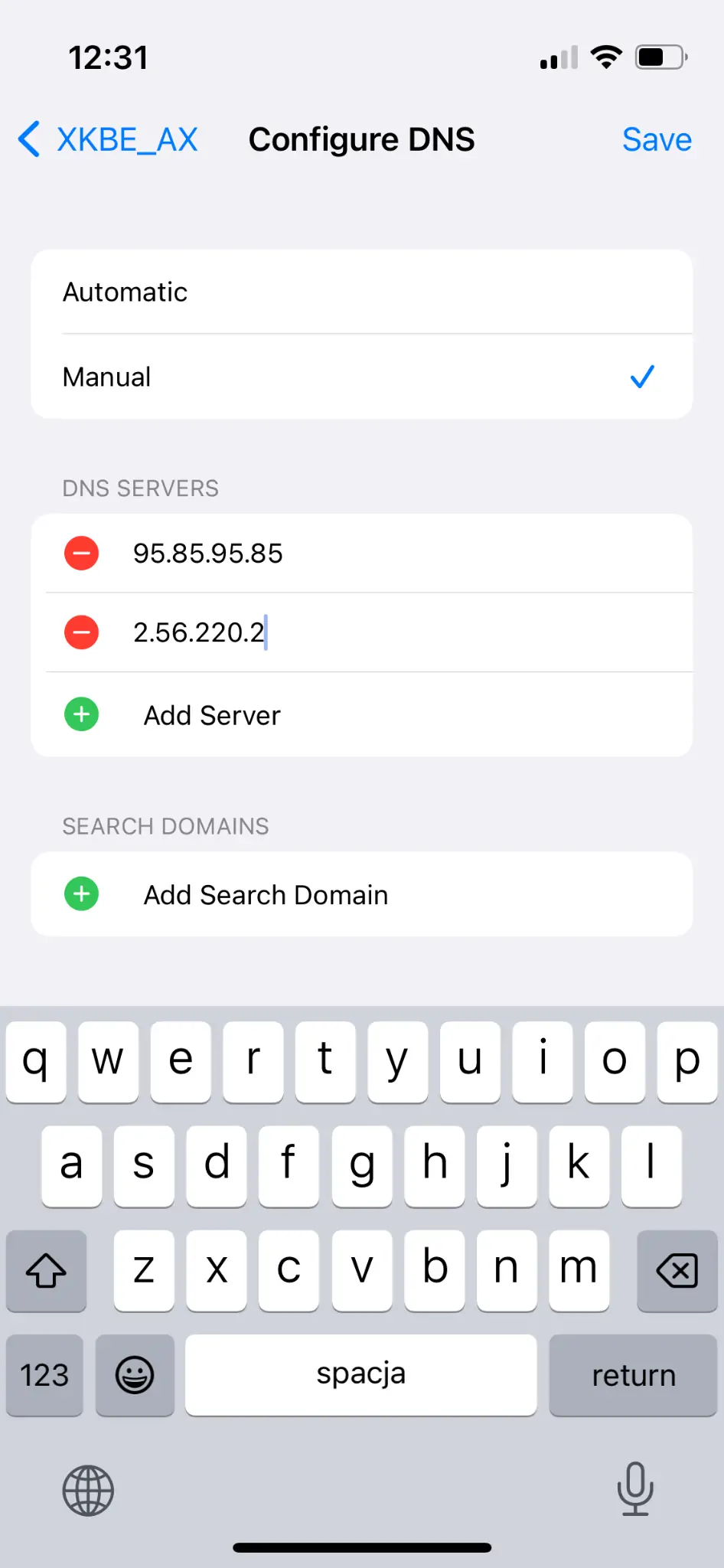Screen dimensions: 724x1568
Task: Select Manual DNS mode
Action: tap(362, 377)
